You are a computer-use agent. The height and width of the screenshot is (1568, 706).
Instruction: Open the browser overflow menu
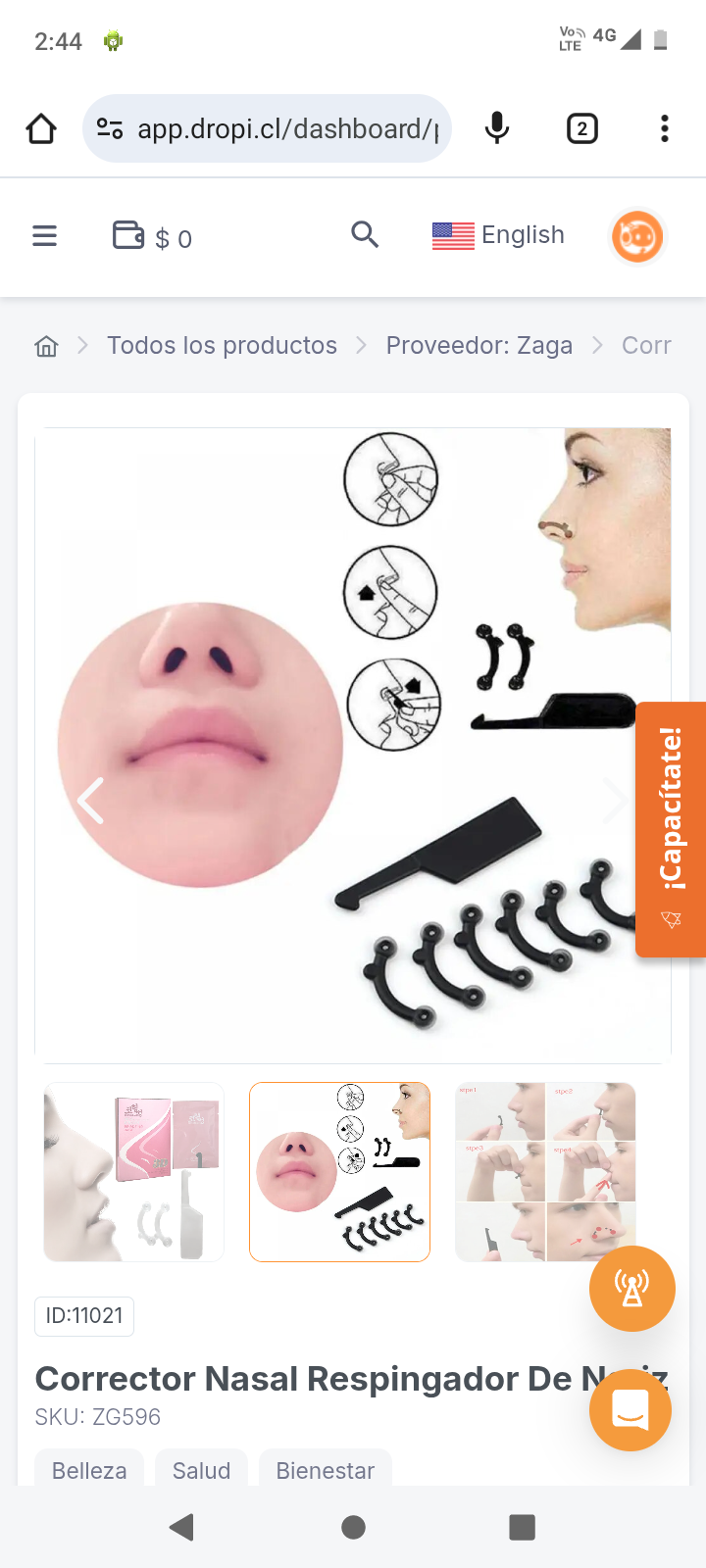point(664,129)
